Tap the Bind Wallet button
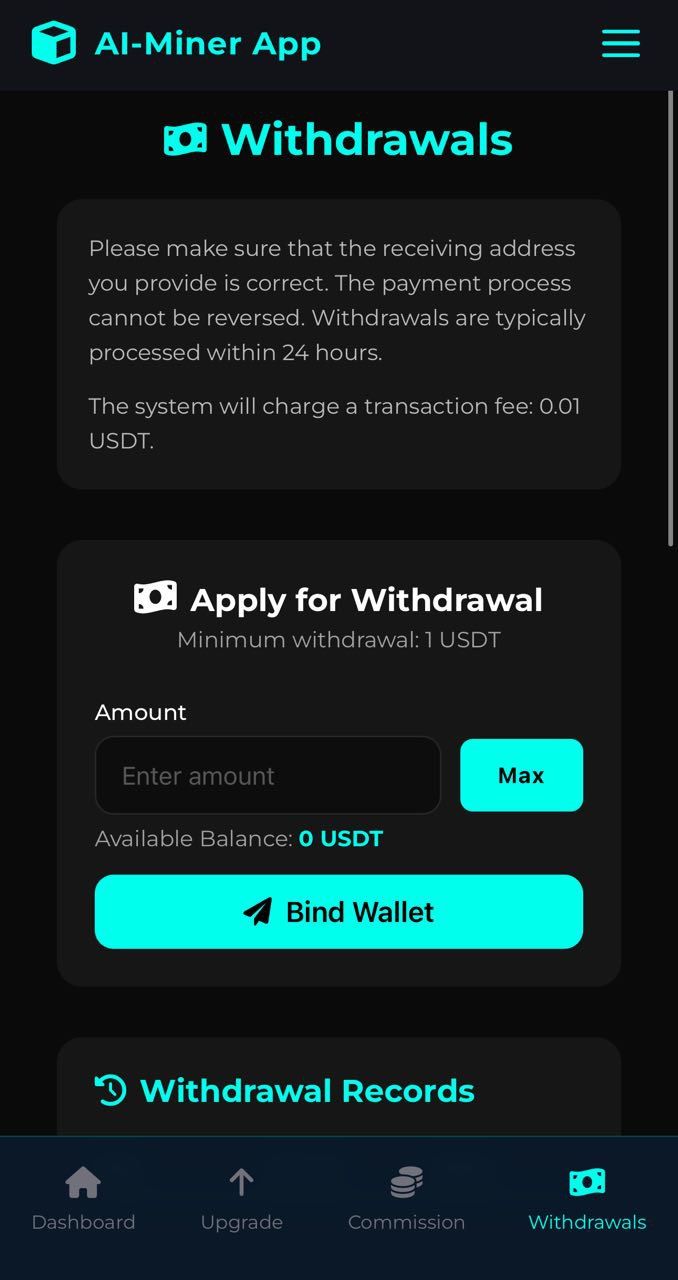 click(x=339, y=912)
